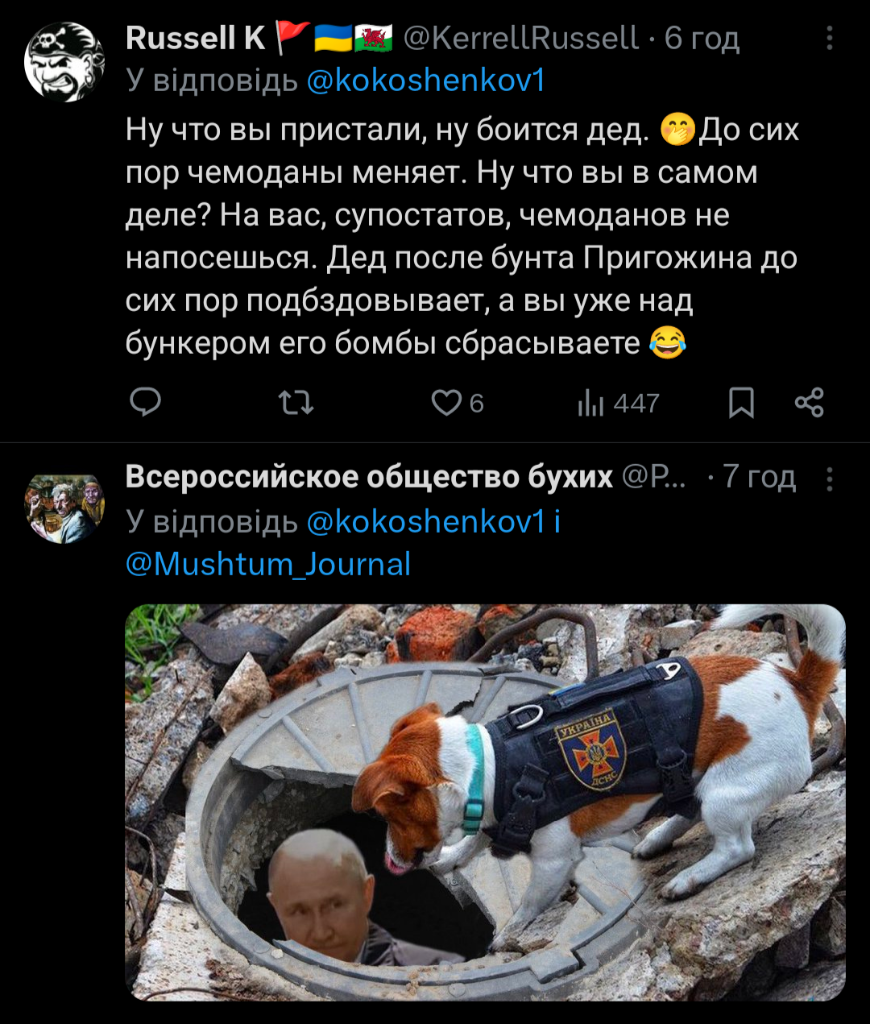Screen dimensions: 870x1024
Task: Share Russell K's tweet
Action: point(808,403)
